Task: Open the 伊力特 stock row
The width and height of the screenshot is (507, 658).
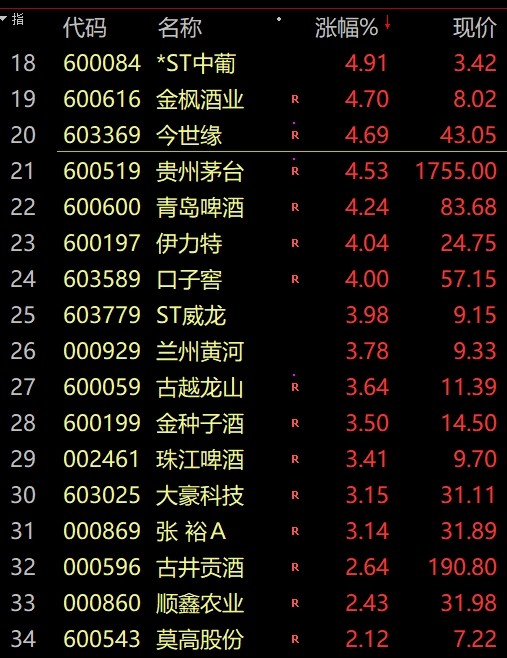Action: (x=254, y=243)
